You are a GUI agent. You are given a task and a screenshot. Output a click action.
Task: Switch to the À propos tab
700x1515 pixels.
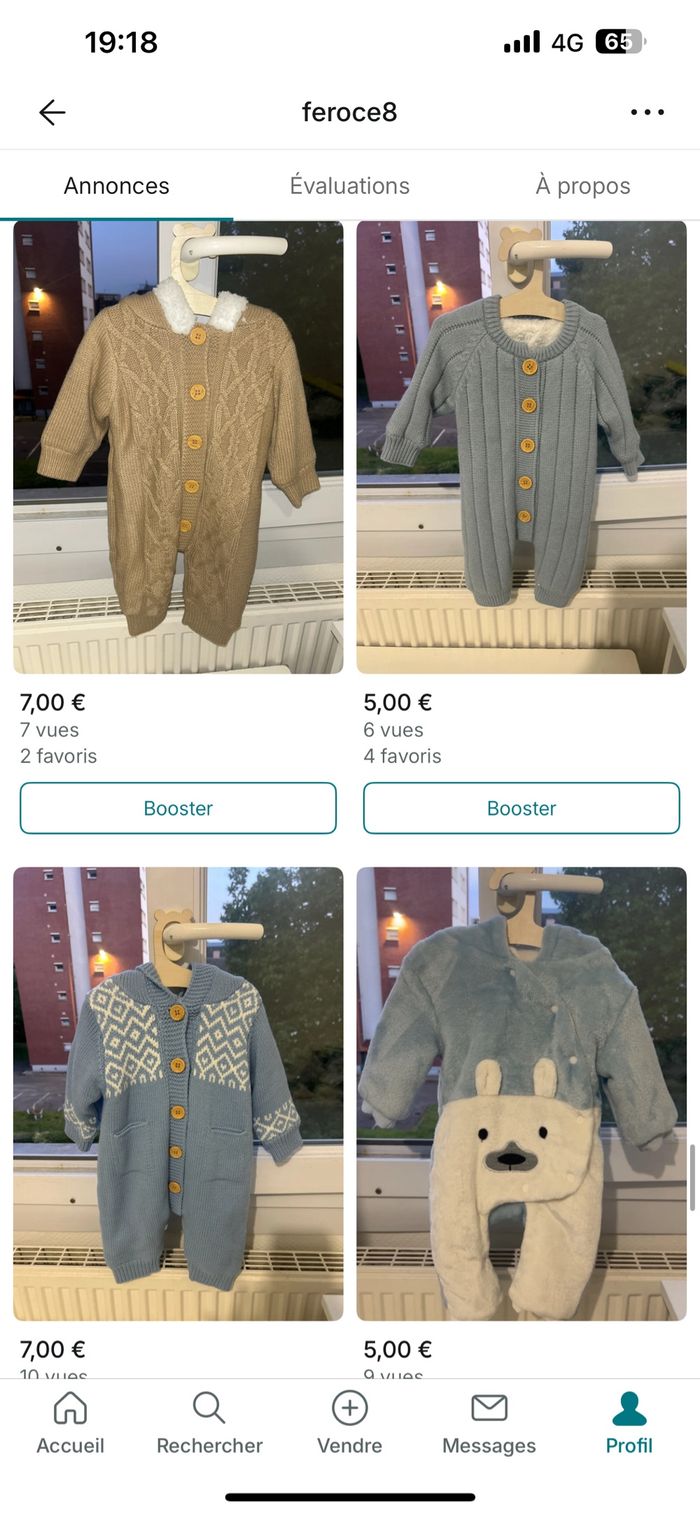tap(583, 186)
